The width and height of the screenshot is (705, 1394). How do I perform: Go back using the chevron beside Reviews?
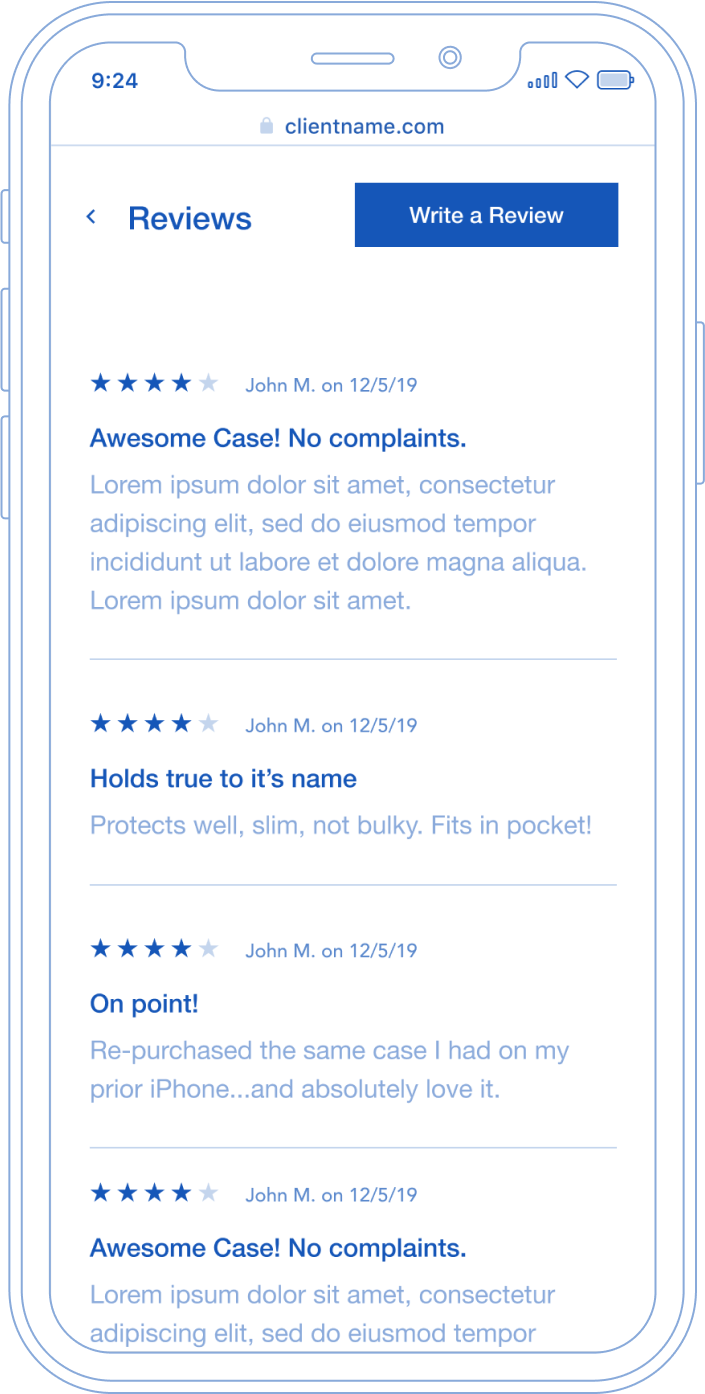(91, 216)
